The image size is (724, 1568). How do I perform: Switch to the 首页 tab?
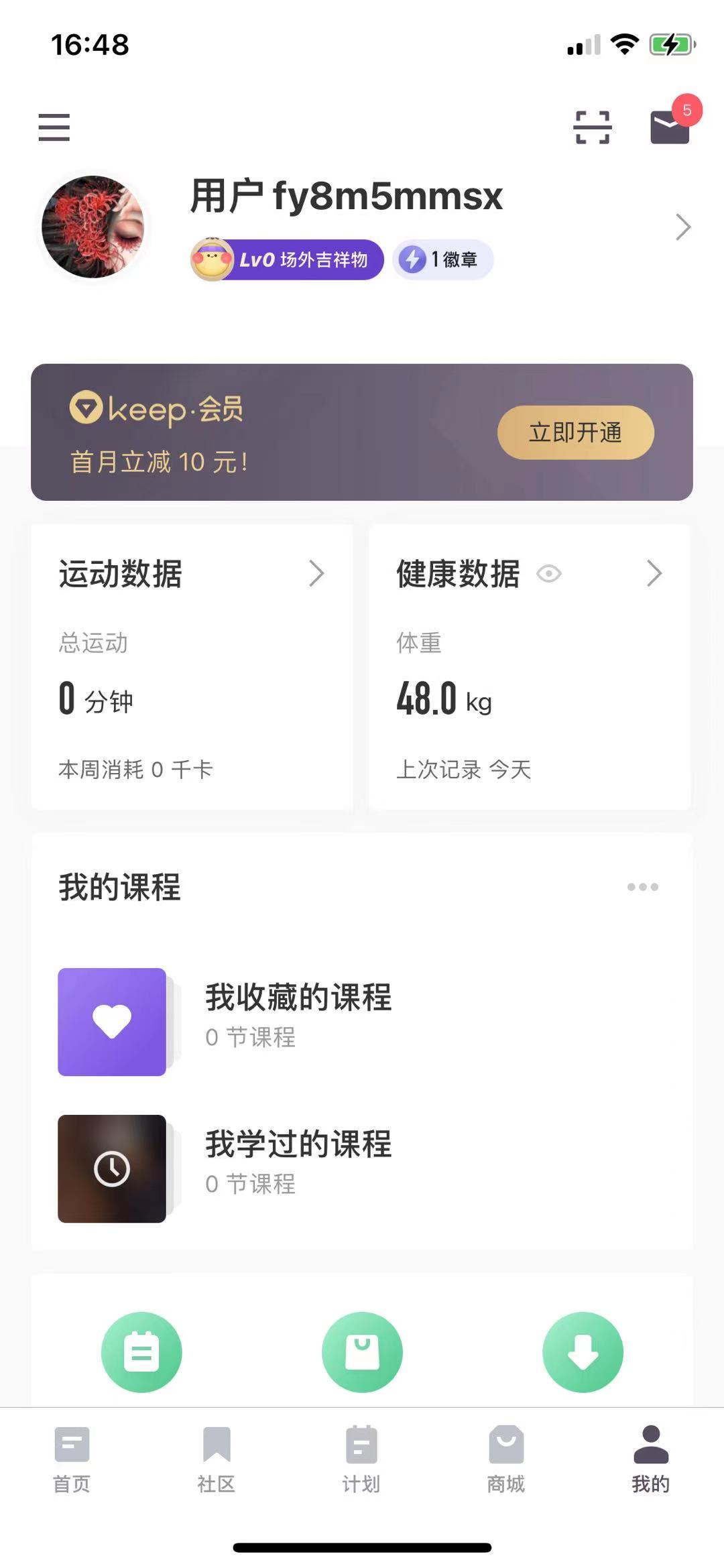tap(72, 1459)
